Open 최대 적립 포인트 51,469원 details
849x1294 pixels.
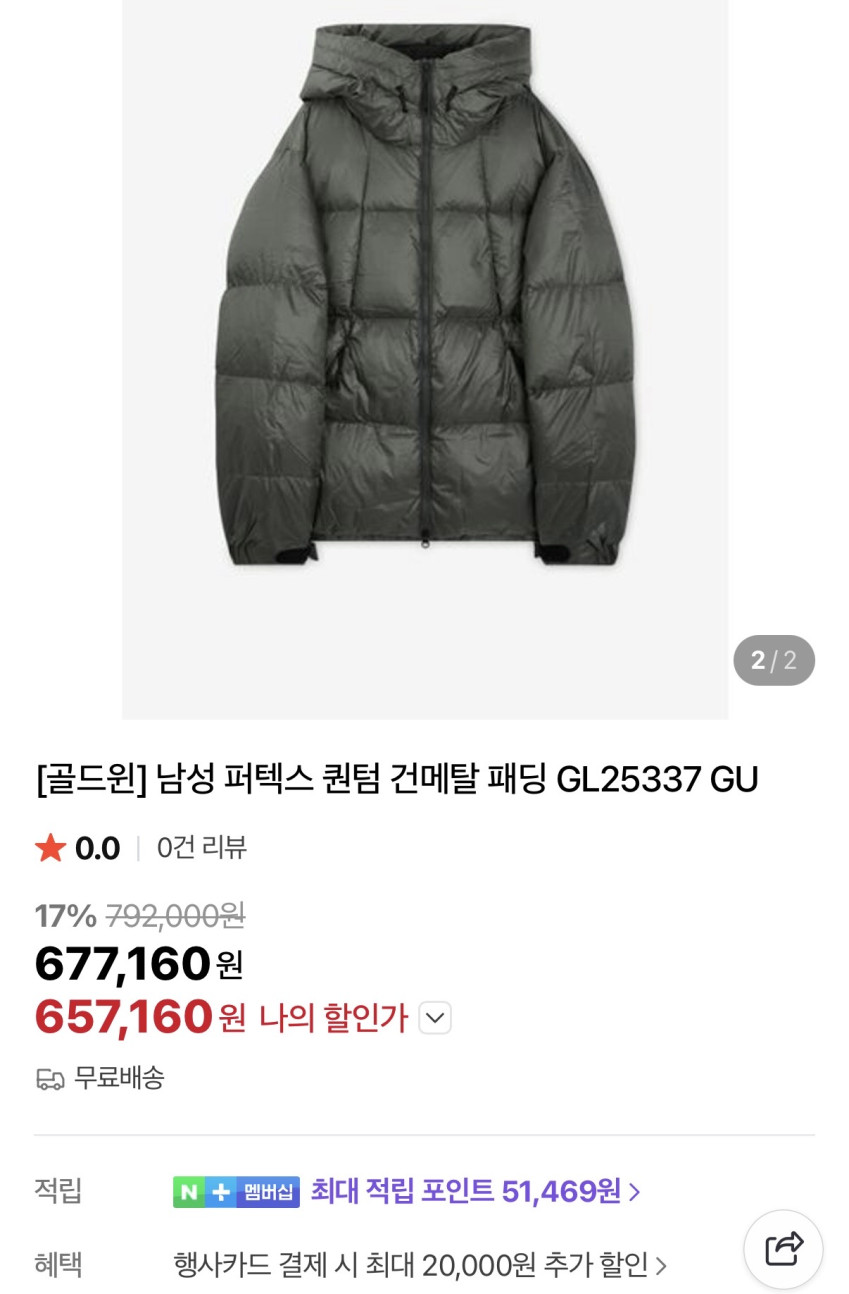coord(475,1191)
